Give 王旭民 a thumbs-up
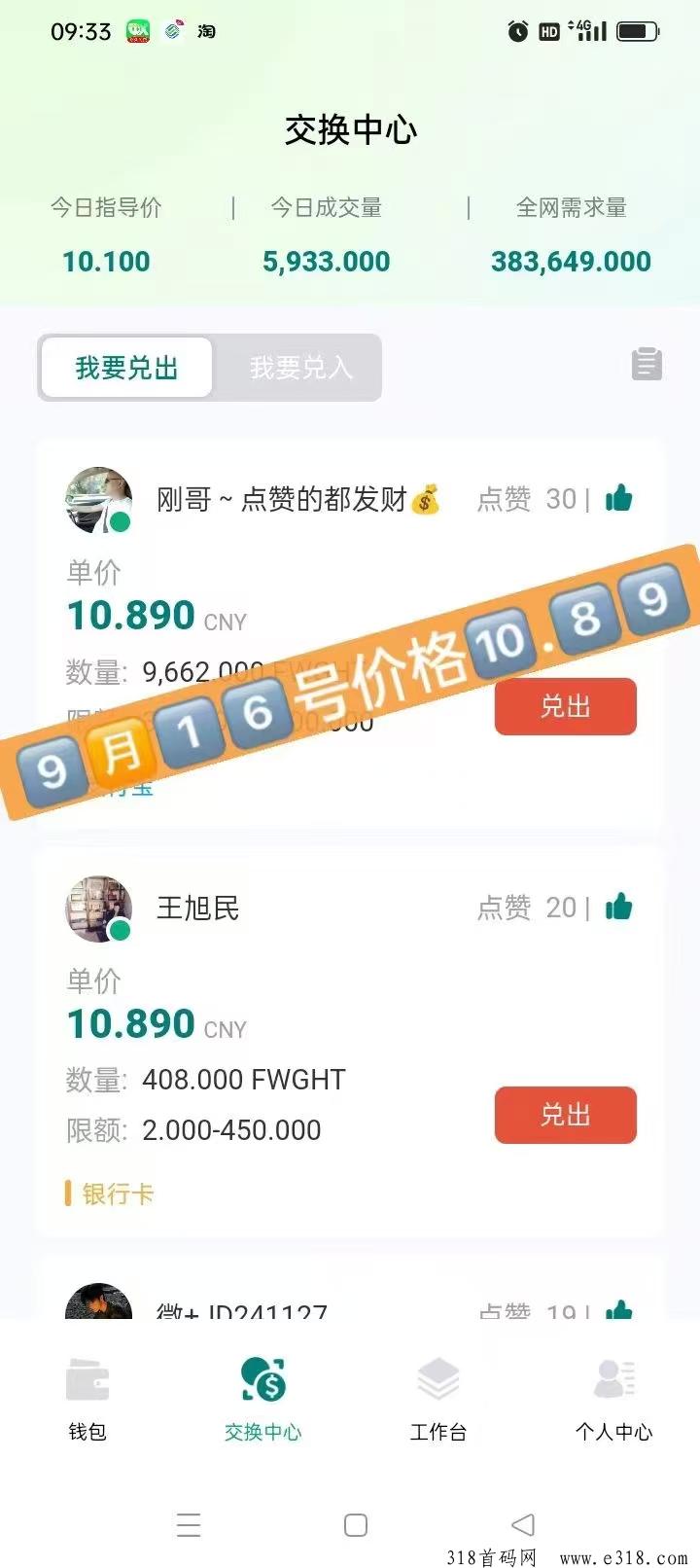 pos(618,908)
